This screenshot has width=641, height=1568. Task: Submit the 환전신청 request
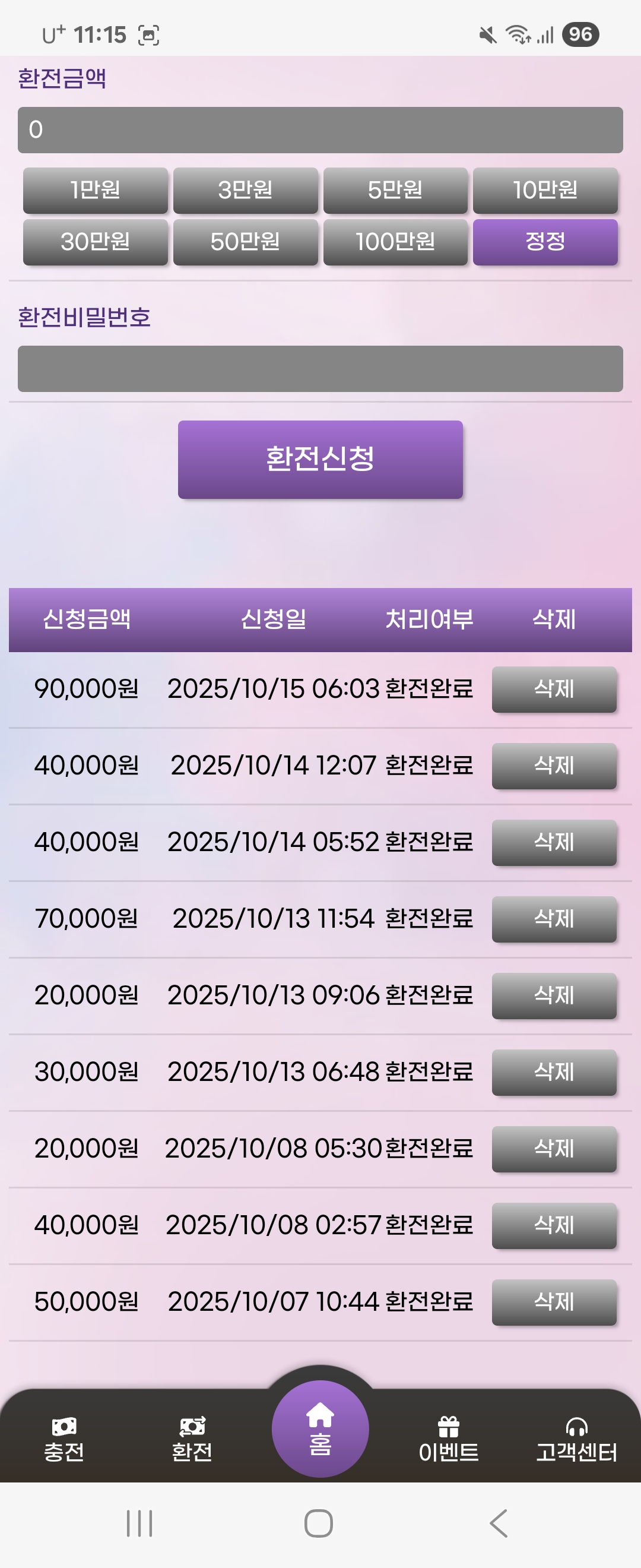320,459
